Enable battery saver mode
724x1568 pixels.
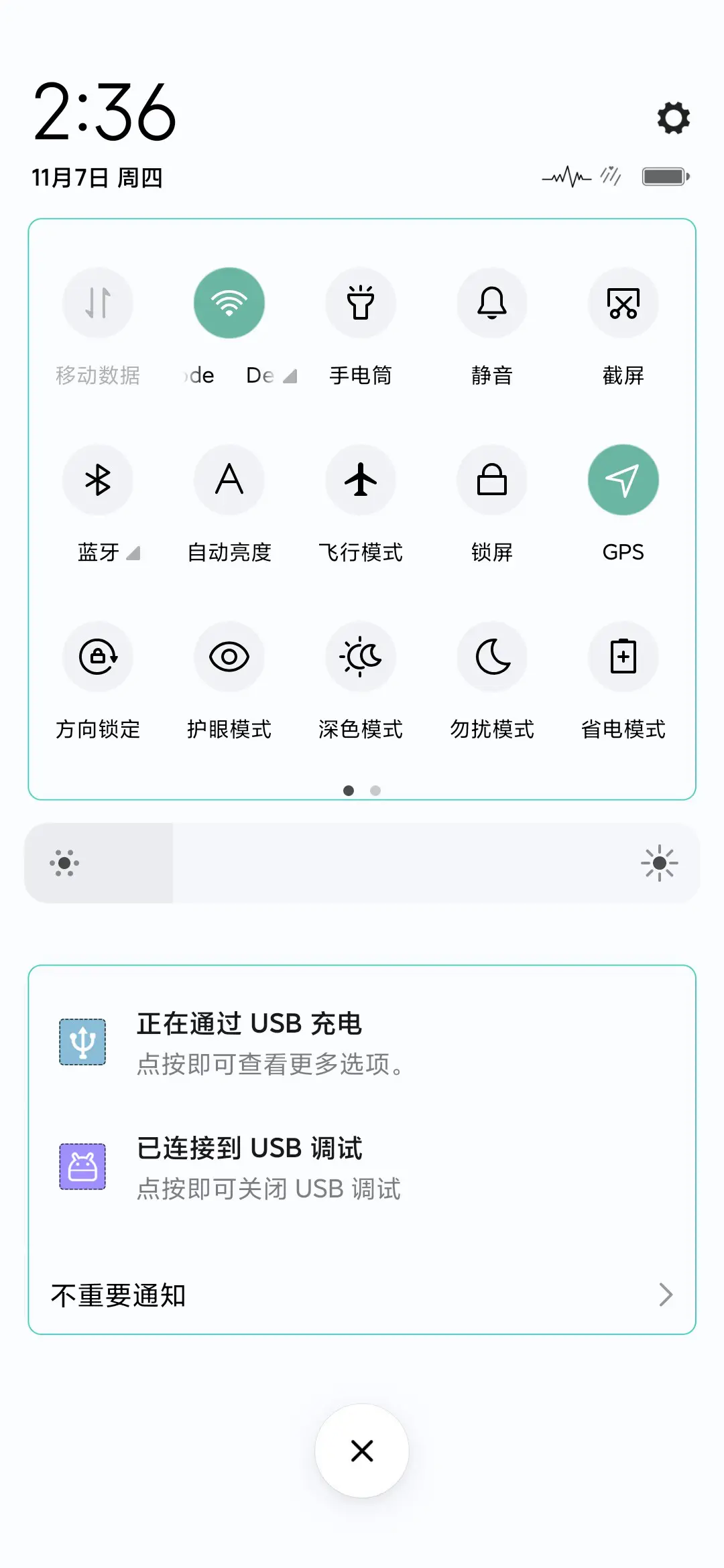(x=623, y=657)
